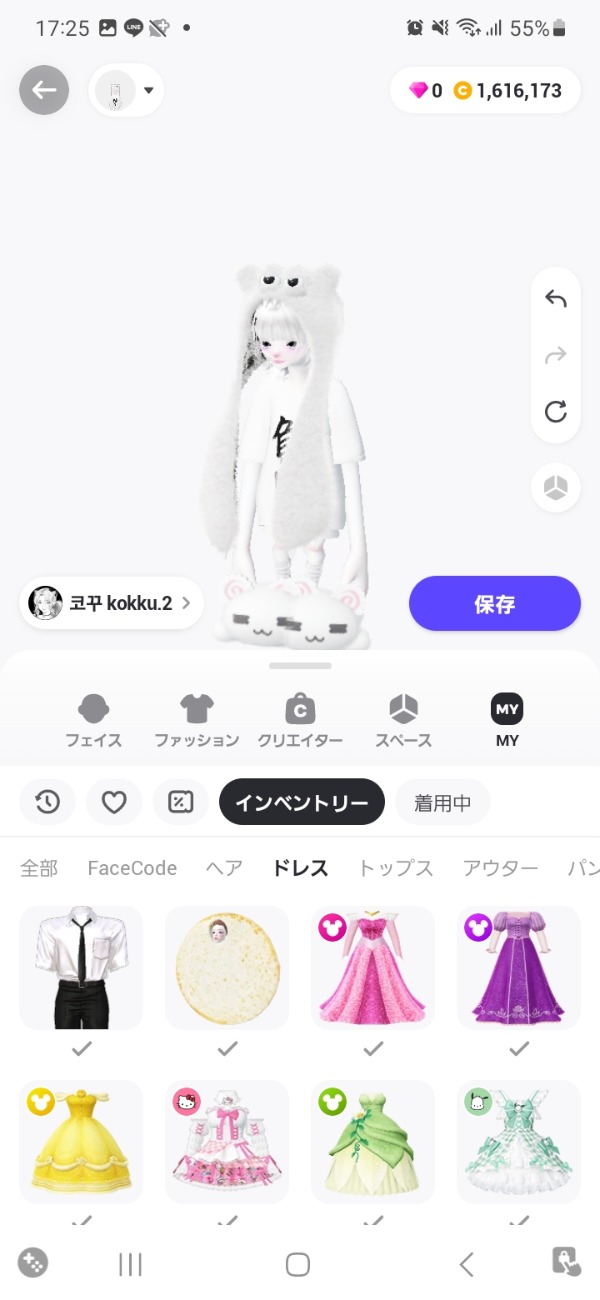
Task: Switch to the ファッション tab
Action: click(197, 721)
